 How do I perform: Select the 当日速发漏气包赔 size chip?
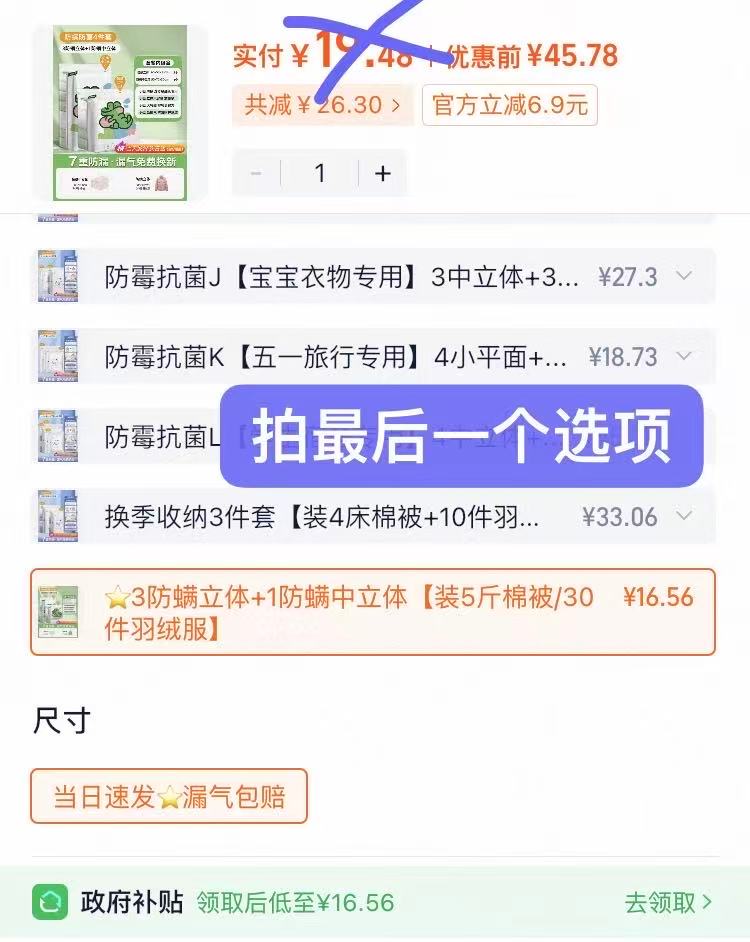[x=169, y=796]
